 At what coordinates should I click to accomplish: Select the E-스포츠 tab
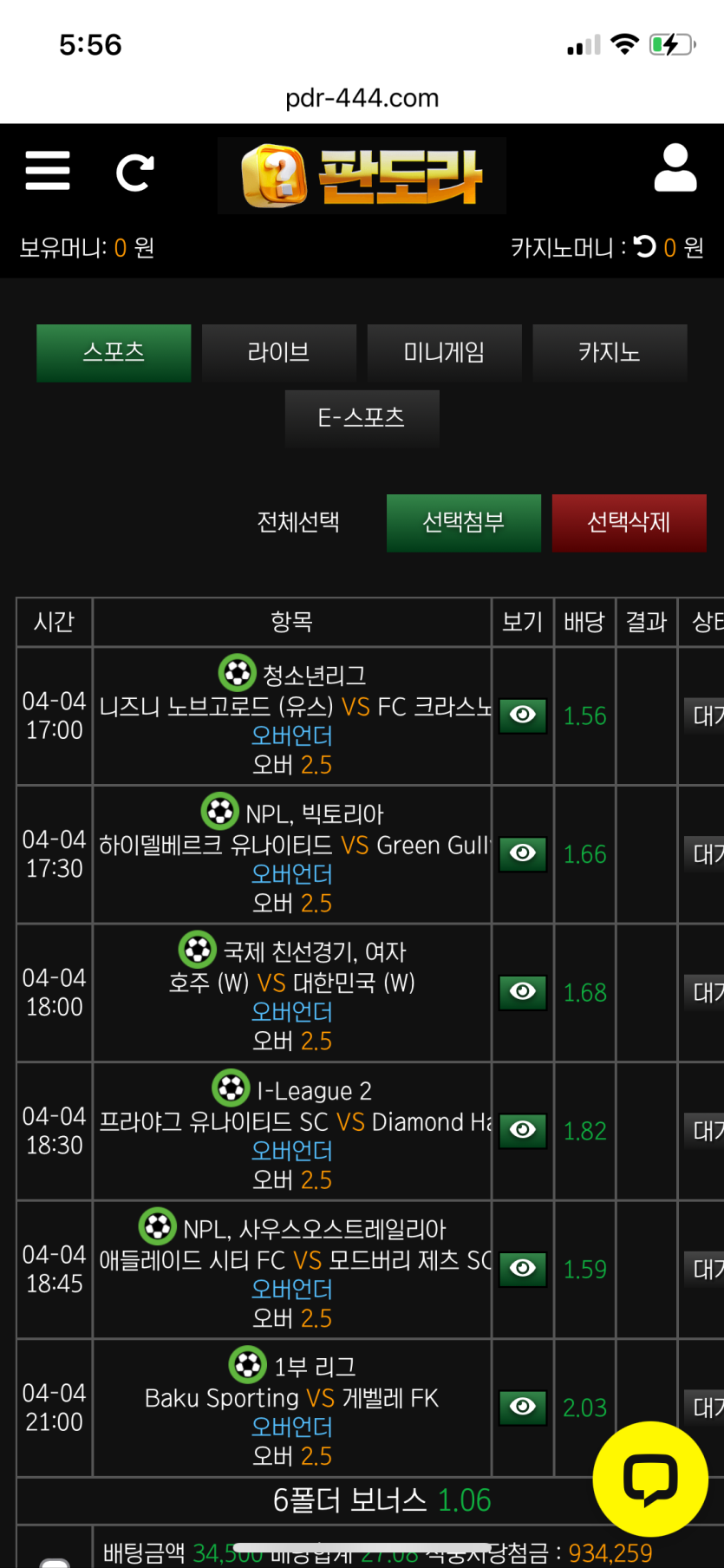pos(362,418)
